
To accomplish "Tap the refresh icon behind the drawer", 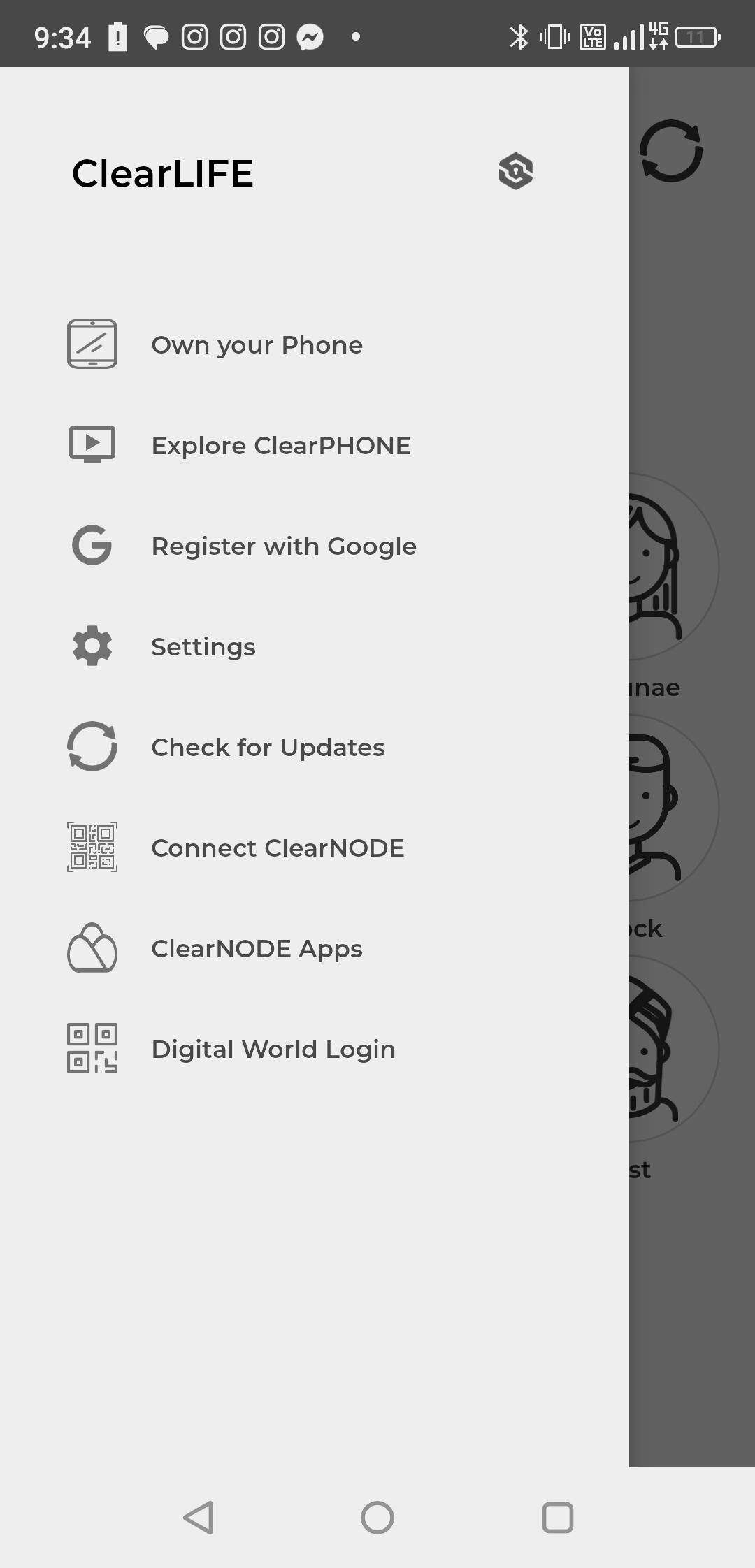I will 670,151.
